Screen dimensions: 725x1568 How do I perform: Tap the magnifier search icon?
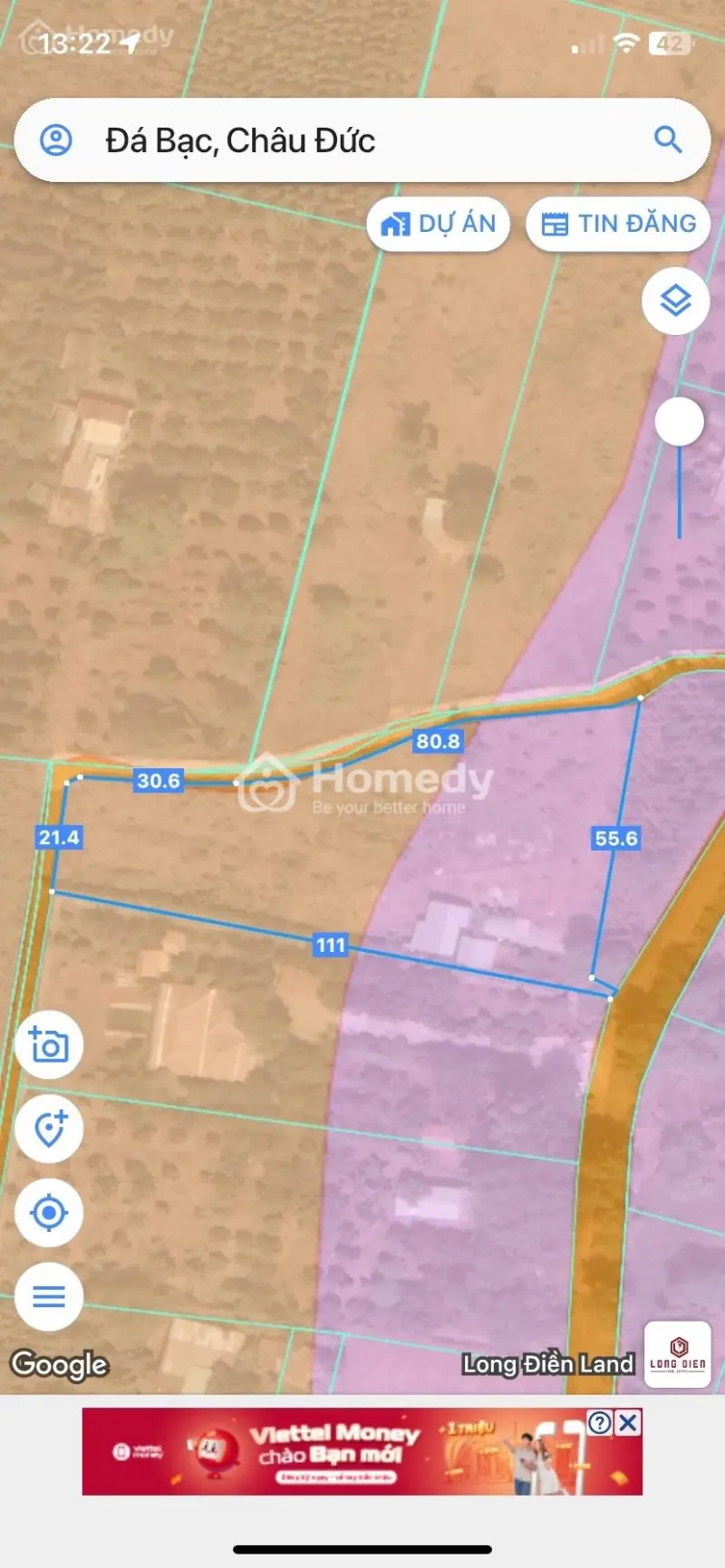(668, 139)
